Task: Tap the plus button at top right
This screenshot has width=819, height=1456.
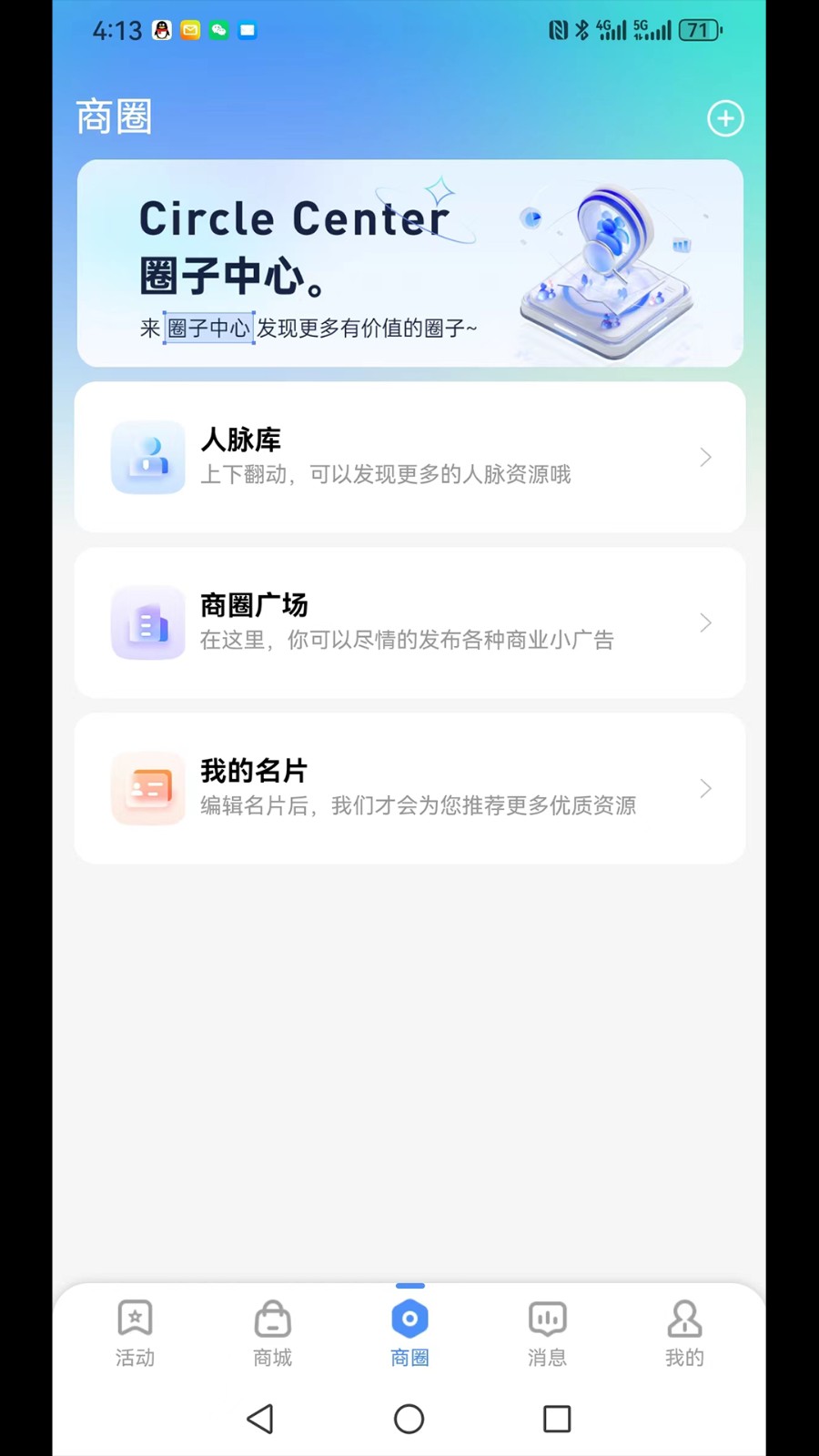Action: [x=725, y=117]
